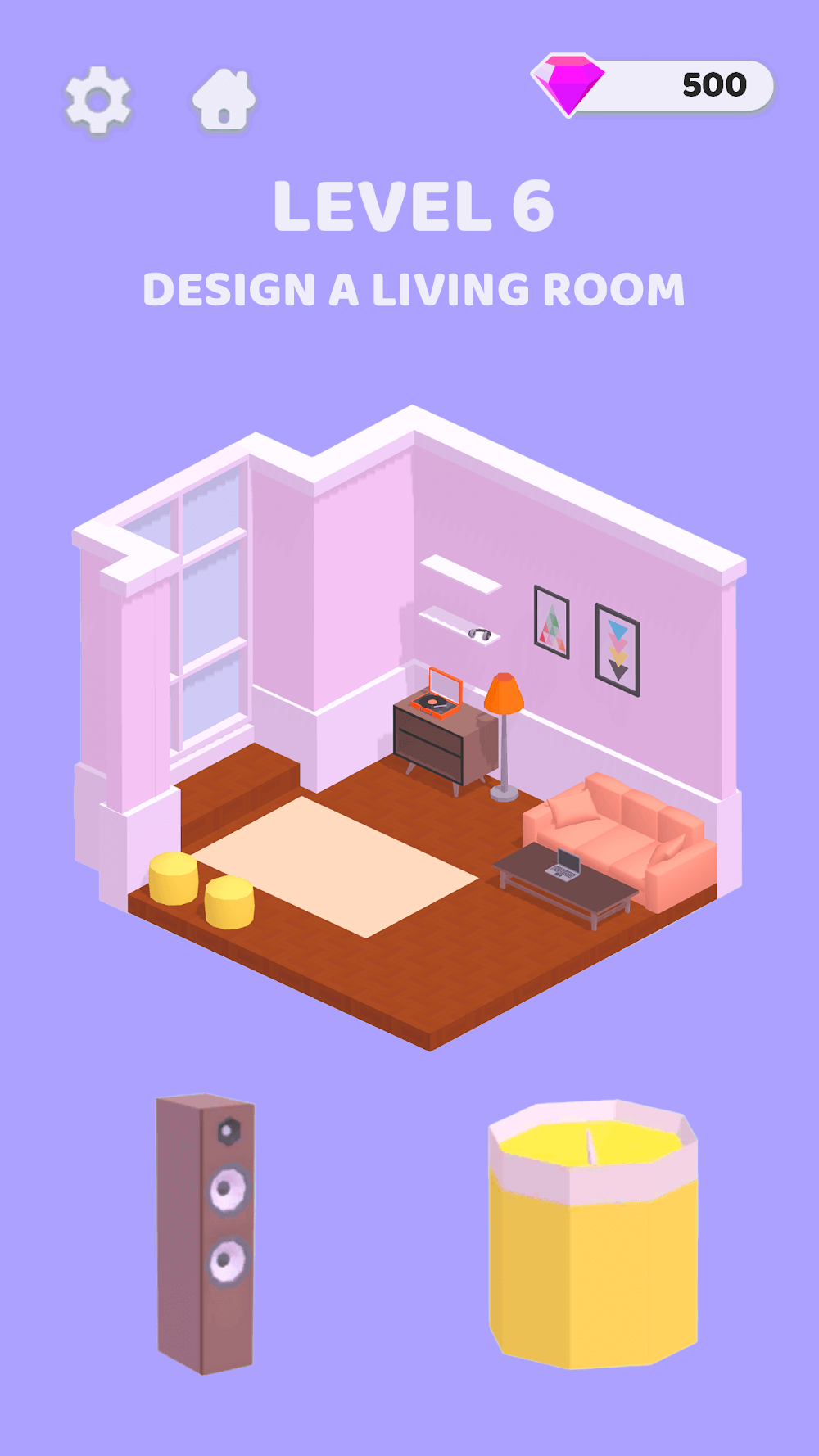Image resolution: width=819 pixels, height=1456 pixels.
Task: Choose the tall wooden speaker
Action: point(206,1234)
